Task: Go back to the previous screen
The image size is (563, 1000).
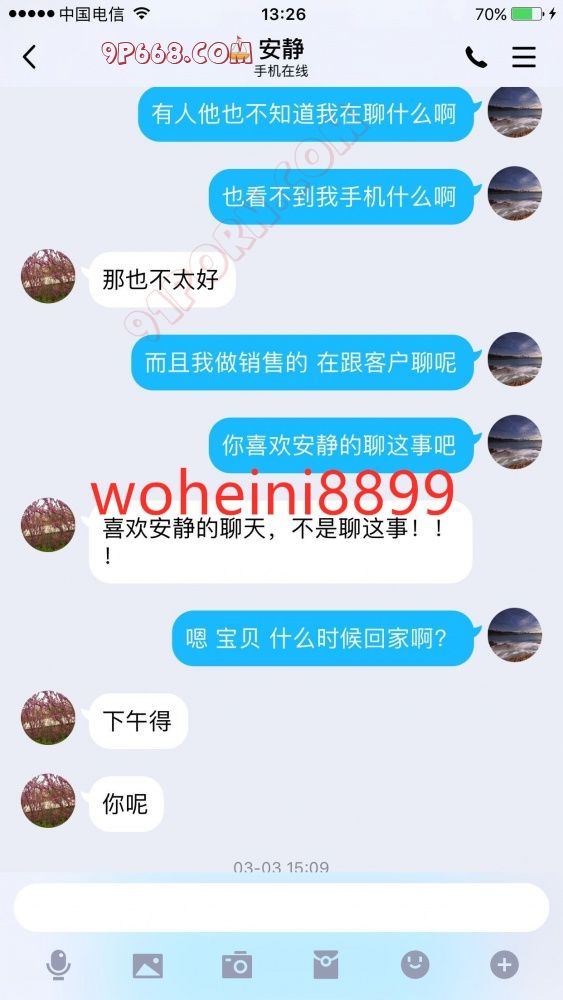Action: click(x=29, y=57)
